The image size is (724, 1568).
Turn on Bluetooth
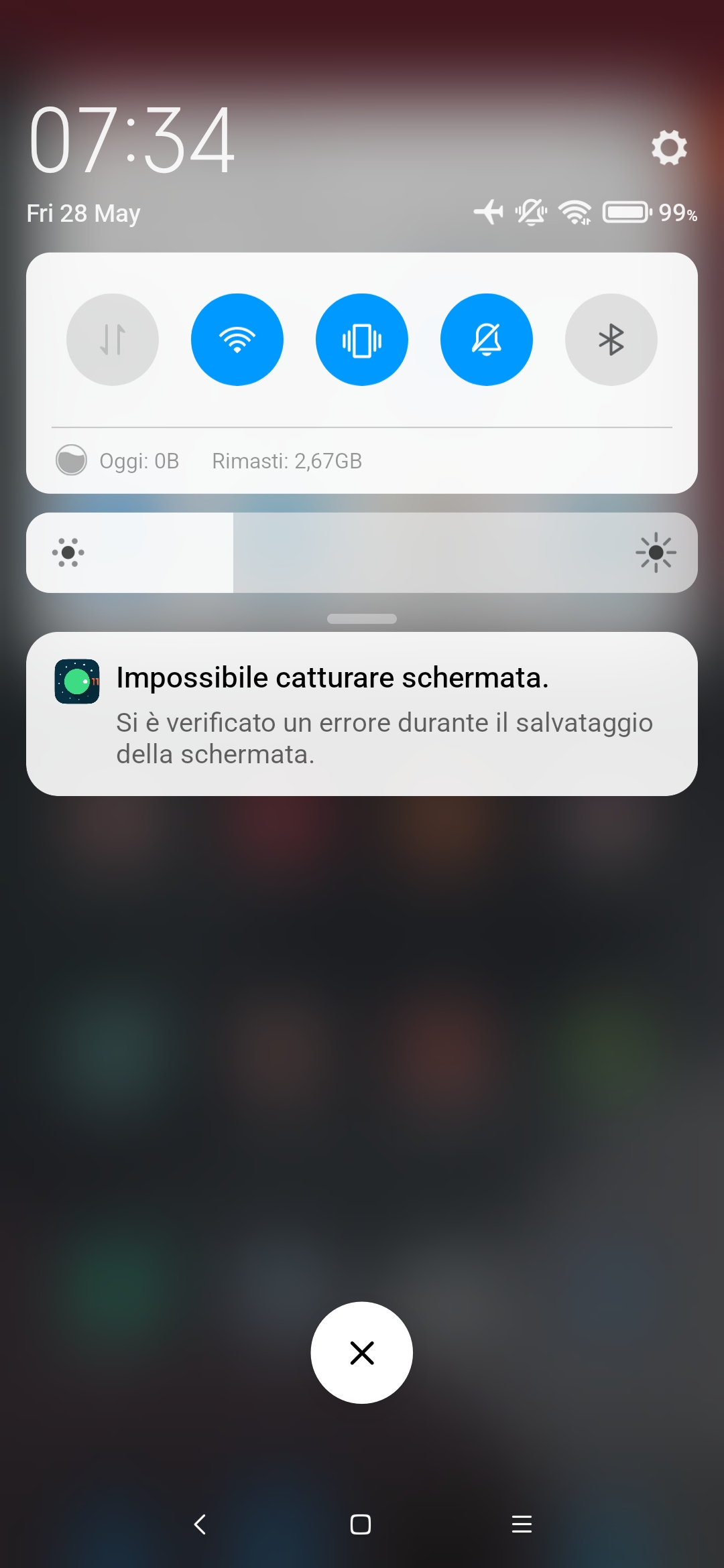pos(611,340)
